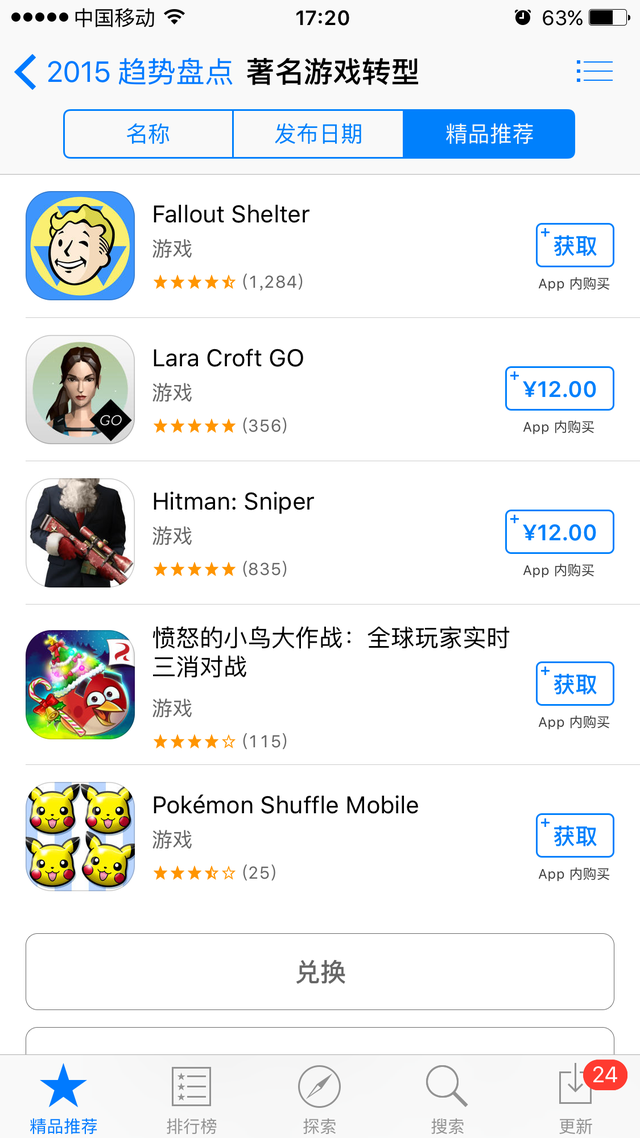Open the 精品推荐 bottom tab
640x1138 pixels.
64,1096
